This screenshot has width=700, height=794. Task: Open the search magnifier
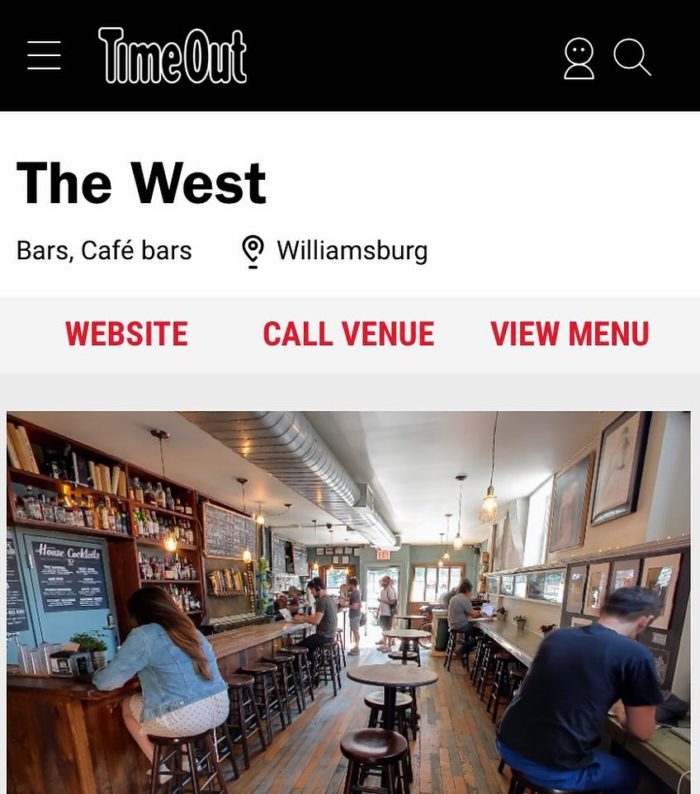pos(632,57)
